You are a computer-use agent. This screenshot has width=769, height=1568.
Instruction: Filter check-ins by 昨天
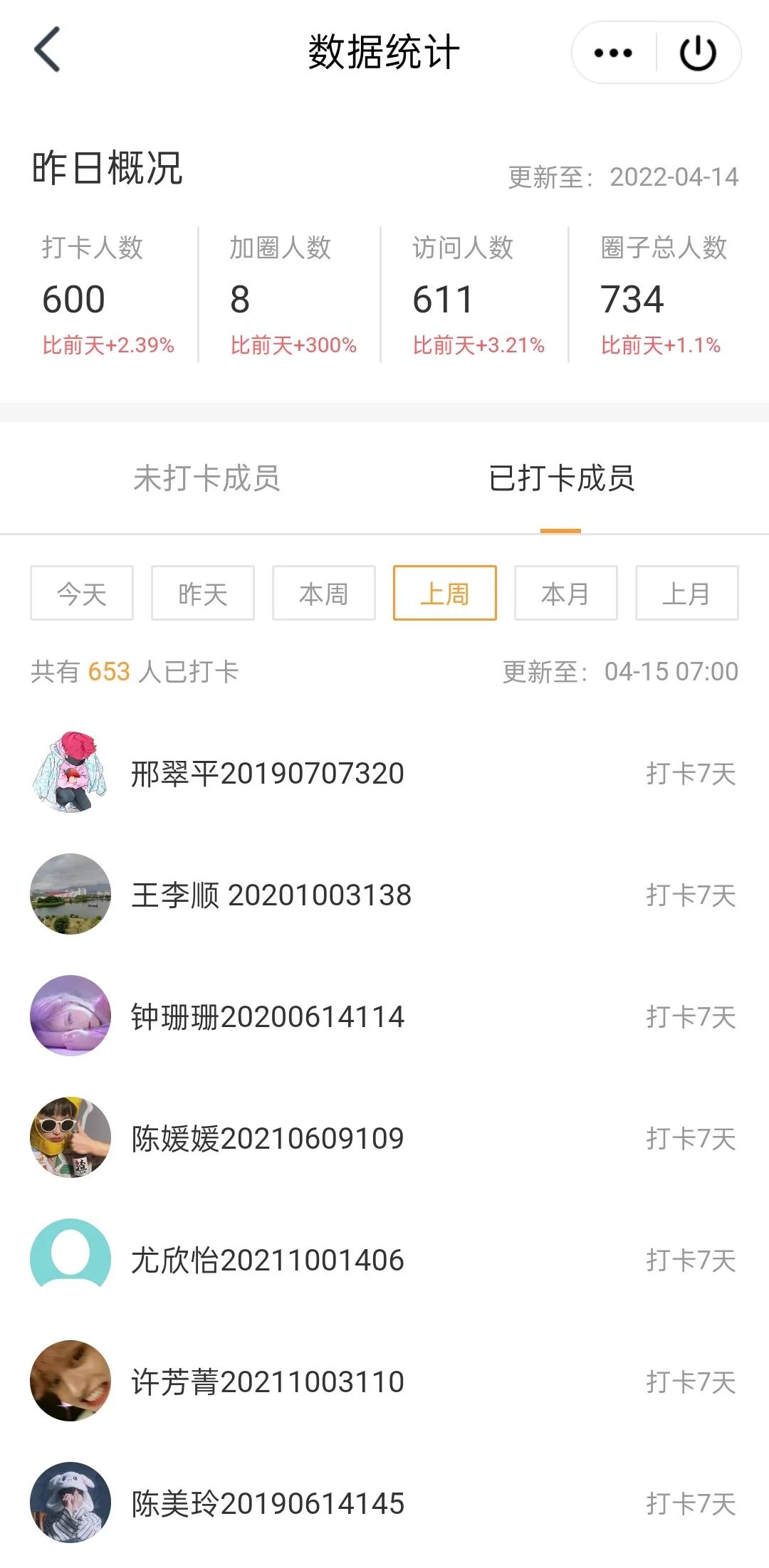[203, 594]
